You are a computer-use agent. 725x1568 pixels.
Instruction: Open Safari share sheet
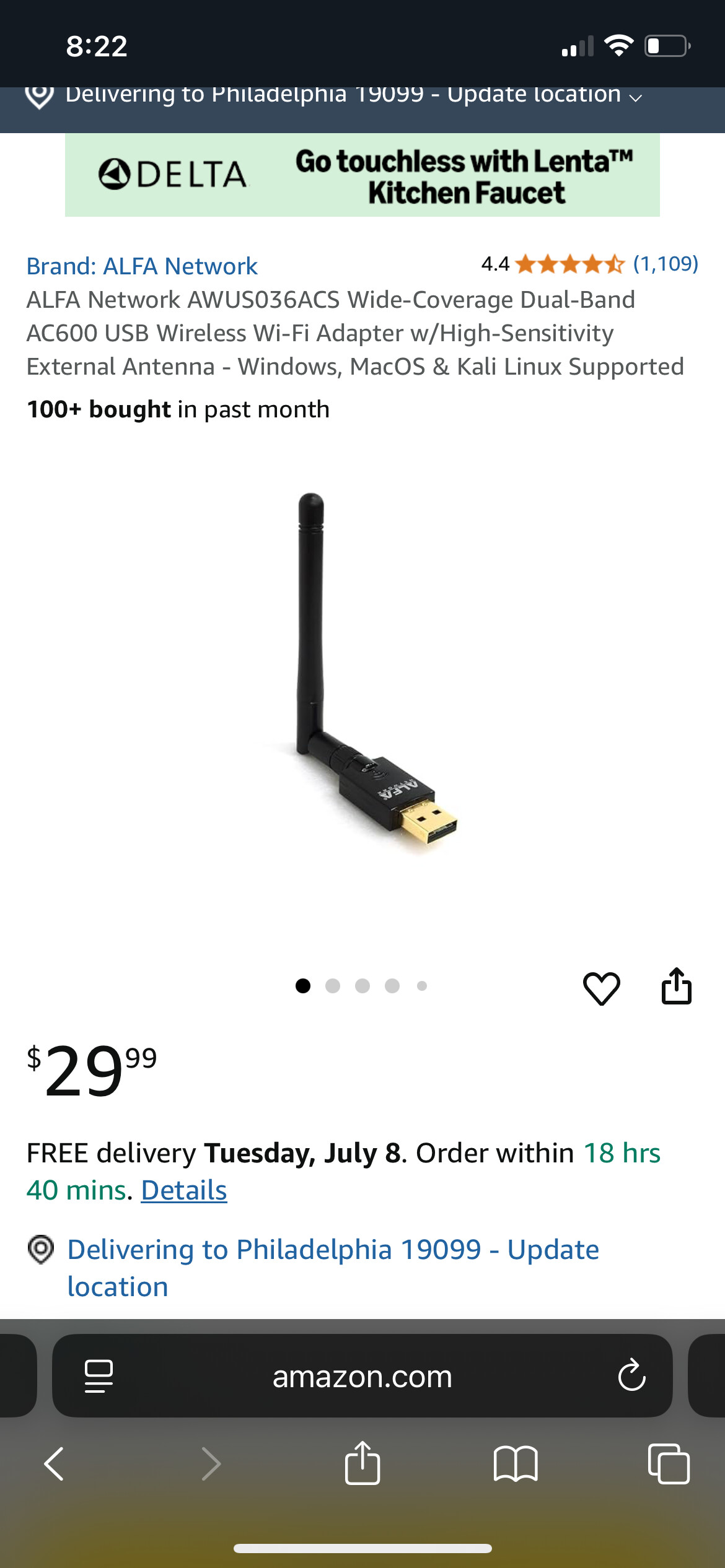362,1463
